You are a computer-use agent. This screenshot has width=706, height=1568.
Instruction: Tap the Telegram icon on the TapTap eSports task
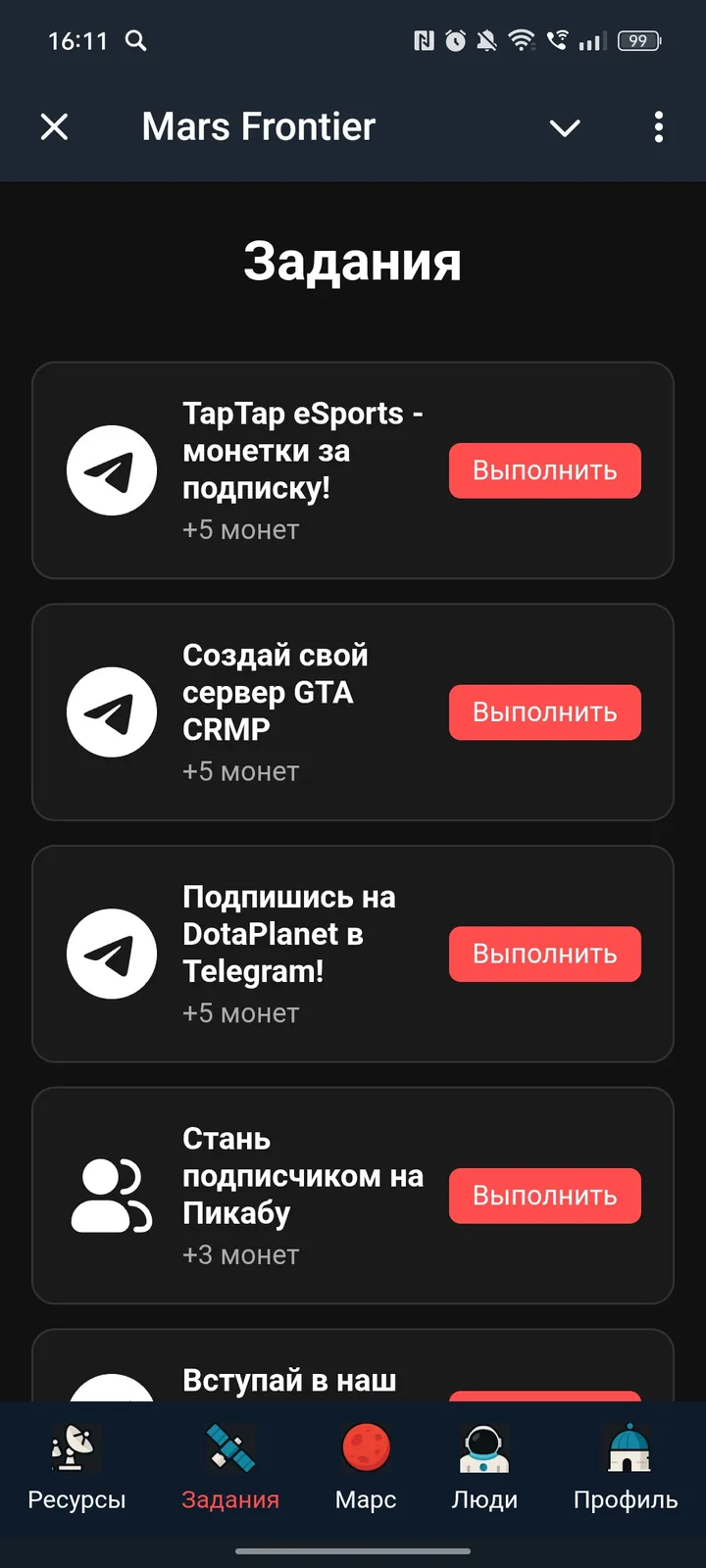pyautogui.click(x=111, y=470)
